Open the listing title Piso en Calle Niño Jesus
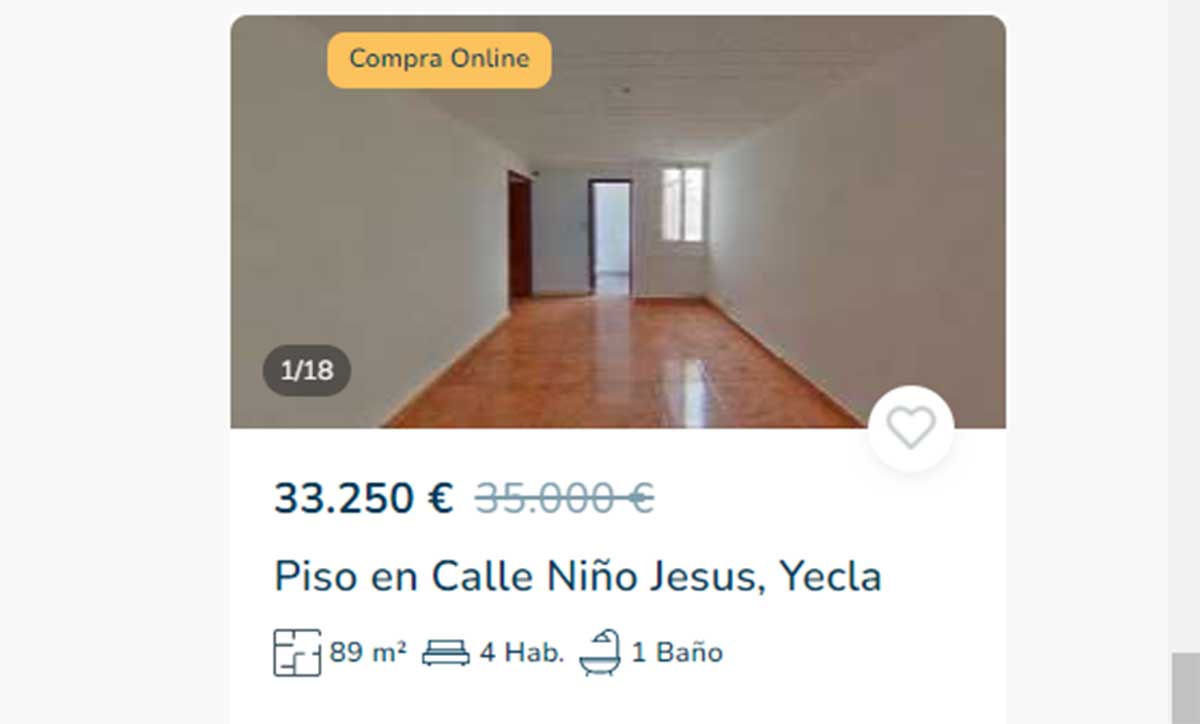Screen dimensions: 1200x724 pyautogui.click(x=577, y=577)
